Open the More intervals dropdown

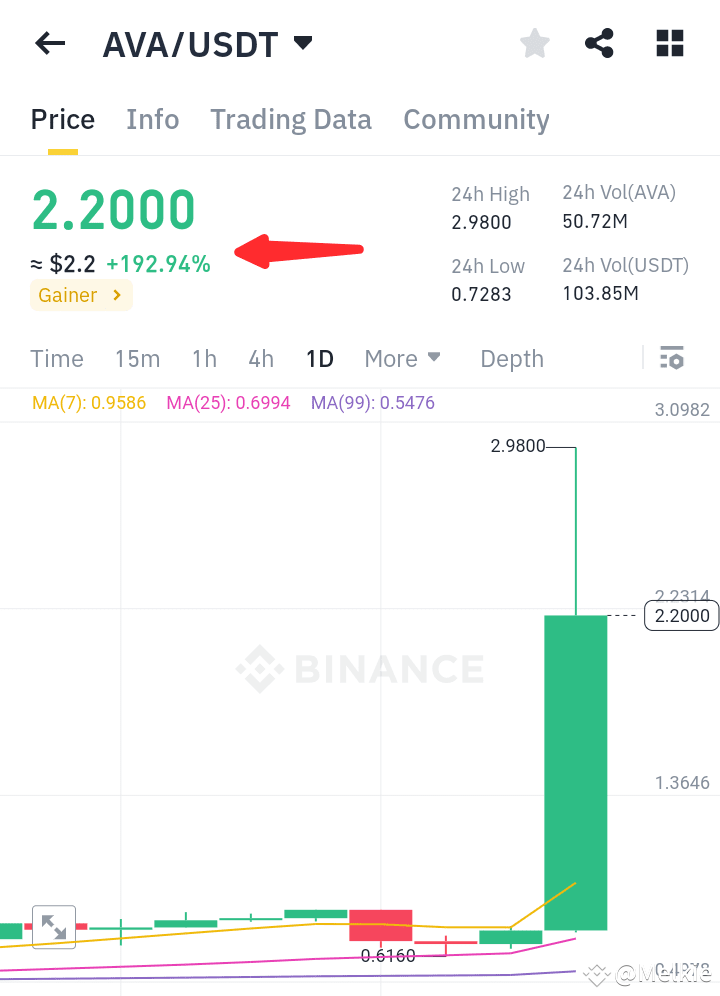click(x=402, y=358)
